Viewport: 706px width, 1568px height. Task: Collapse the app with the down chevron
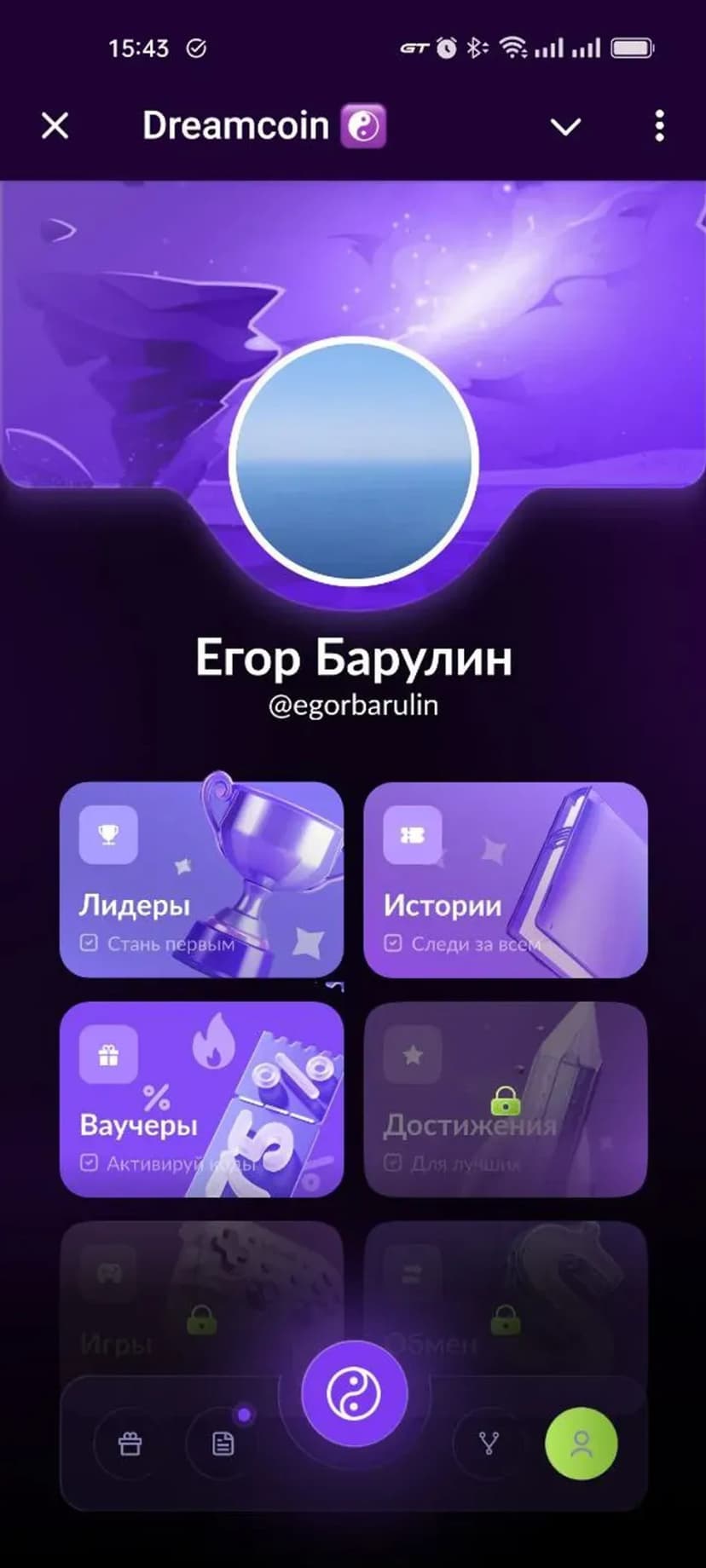[565, 127]
